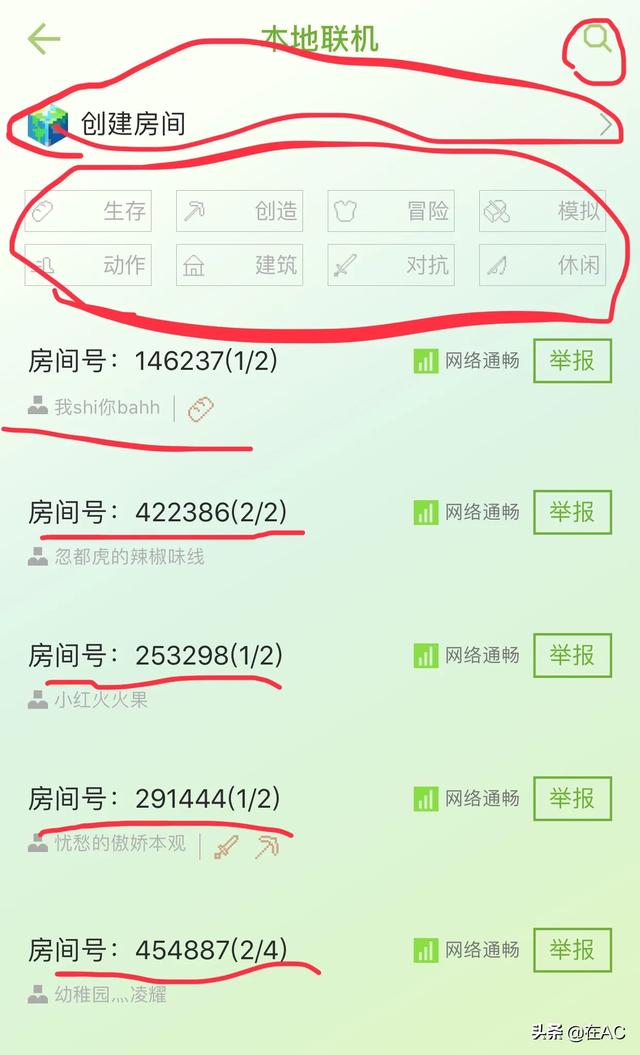Viewport: 640px width, 1055px height.
Task: Filter rooms by 对抗
Action: pos(391,265)
